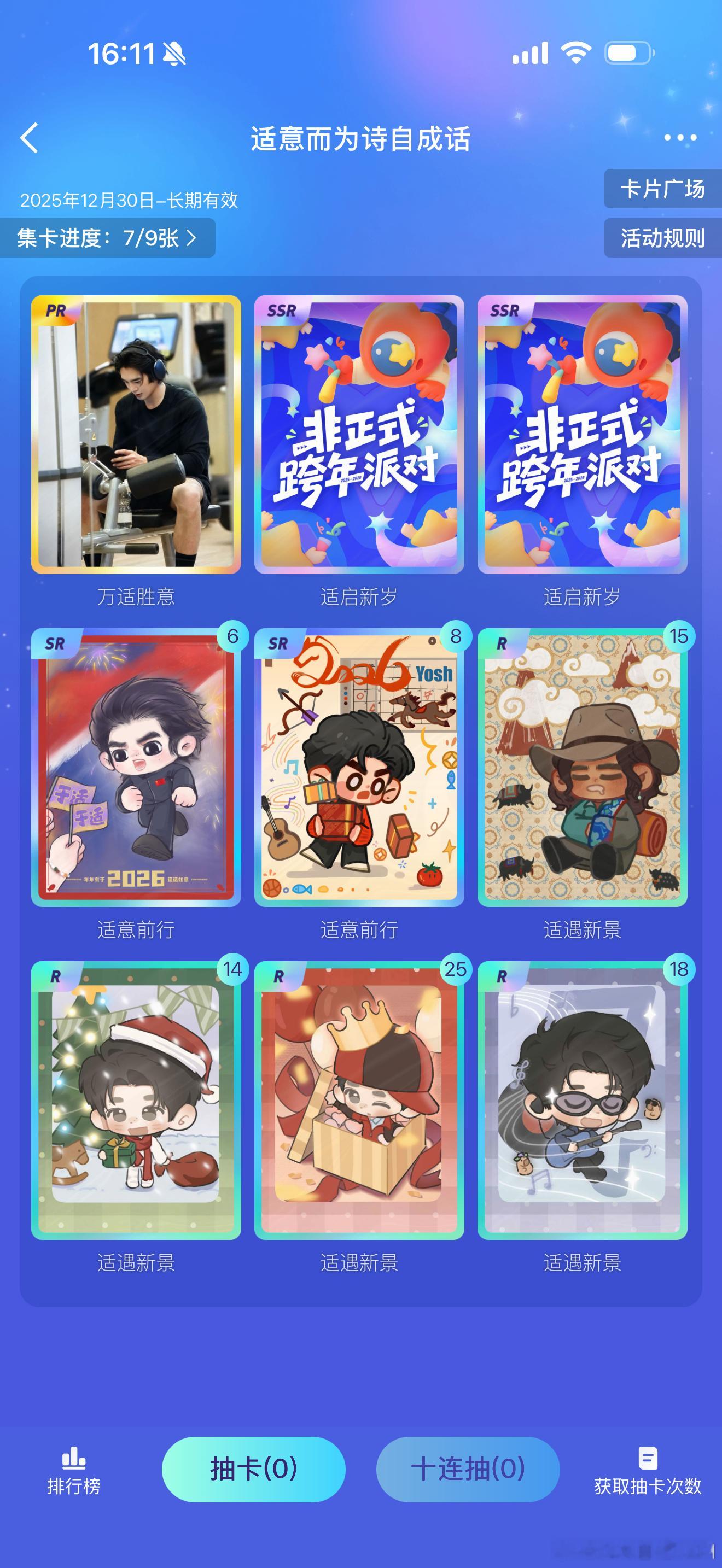Open the 卡片广场 card plaza

(662, 189)
